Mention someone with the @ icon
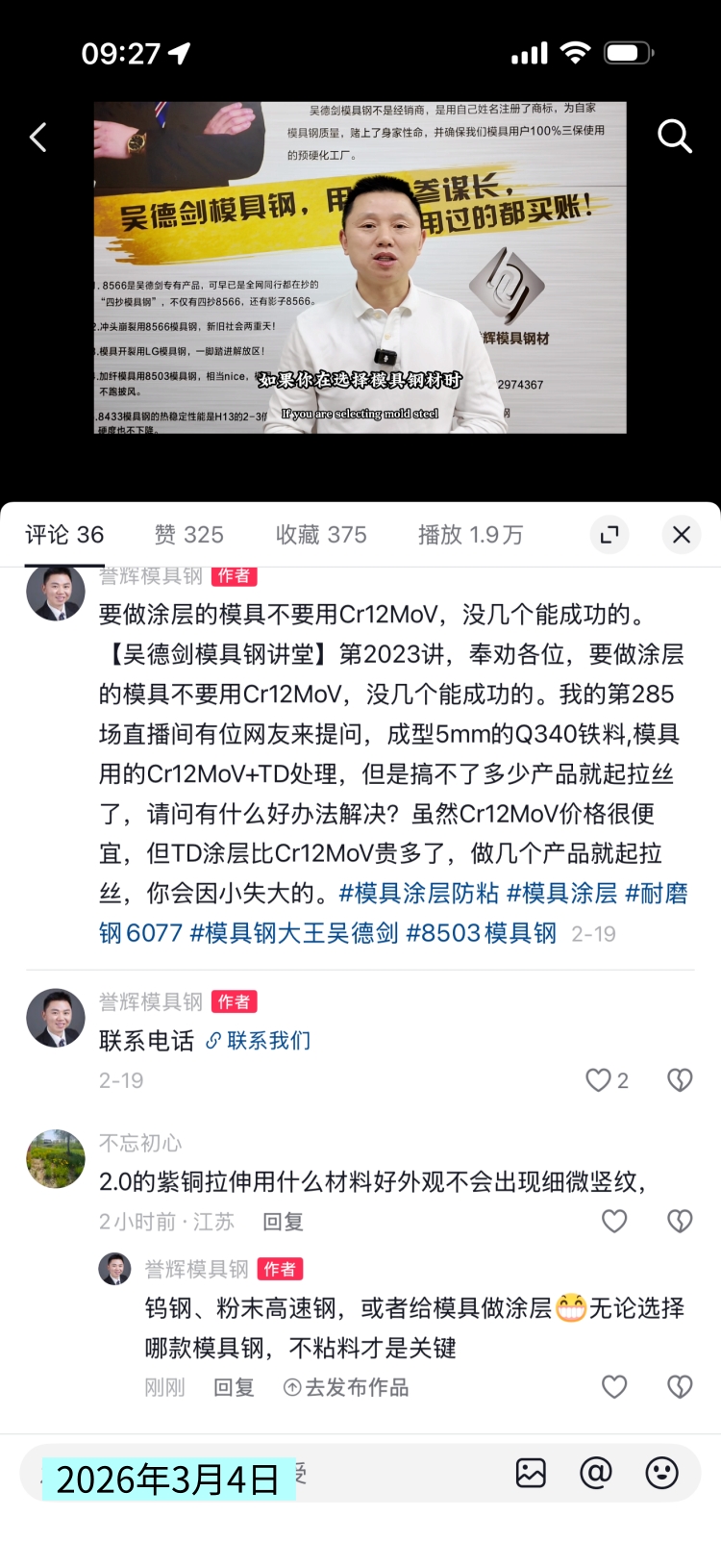This screenshot has width=721, height=1568. tap(596, 1473)
